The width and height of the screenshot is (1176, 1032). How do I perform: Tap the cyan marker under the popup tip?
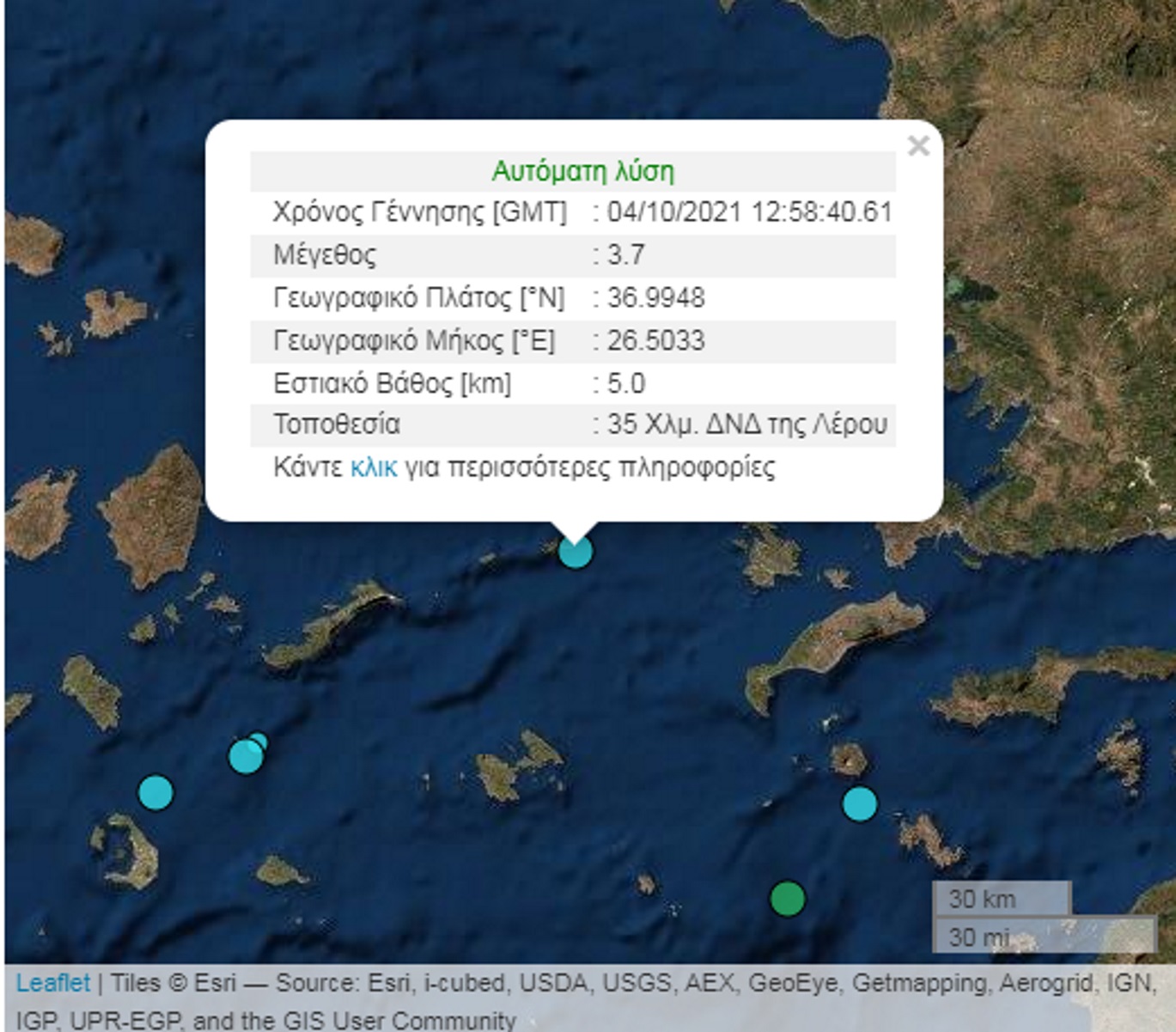576,552
